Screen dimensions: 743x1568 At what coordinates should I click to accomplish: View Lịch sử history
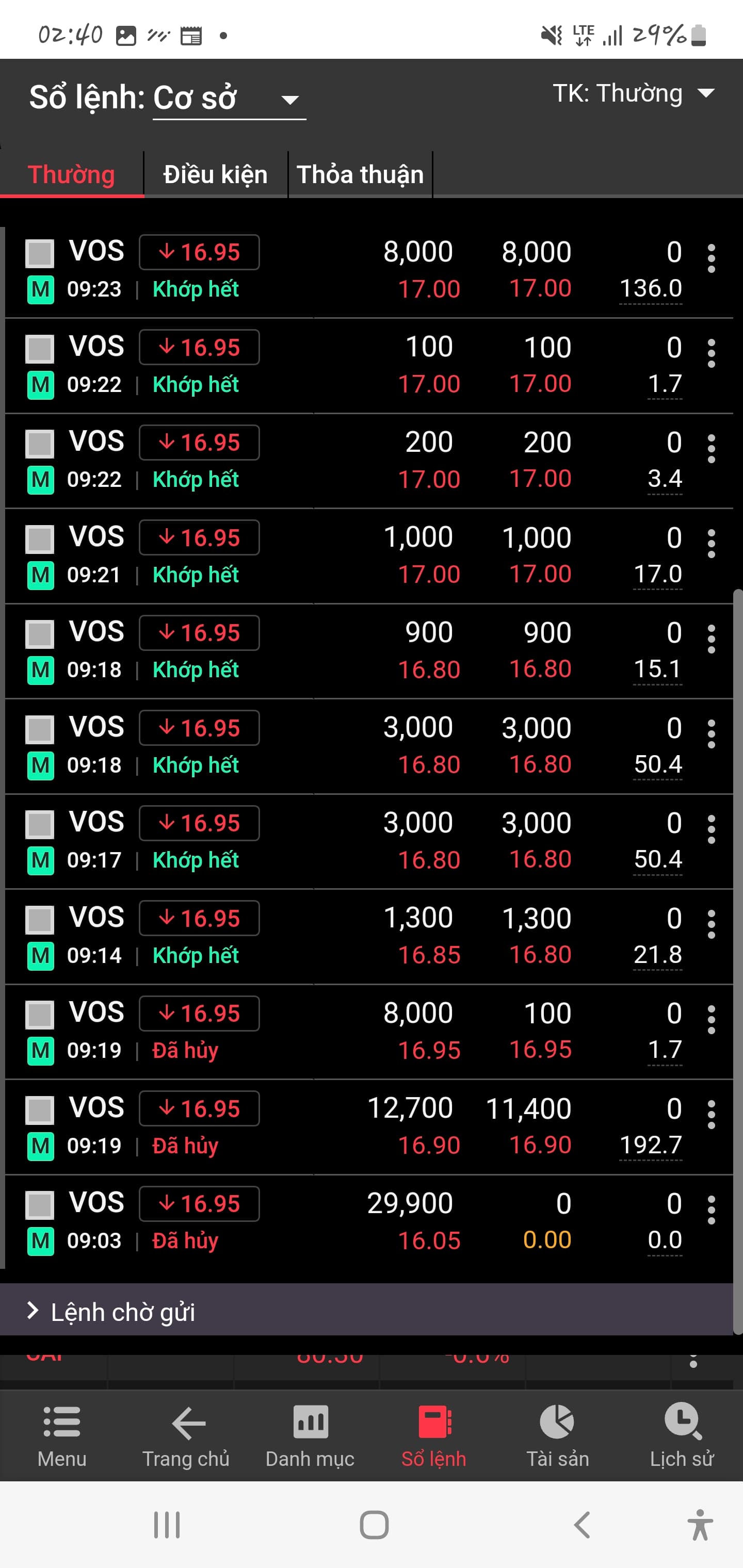(682, 1436)
